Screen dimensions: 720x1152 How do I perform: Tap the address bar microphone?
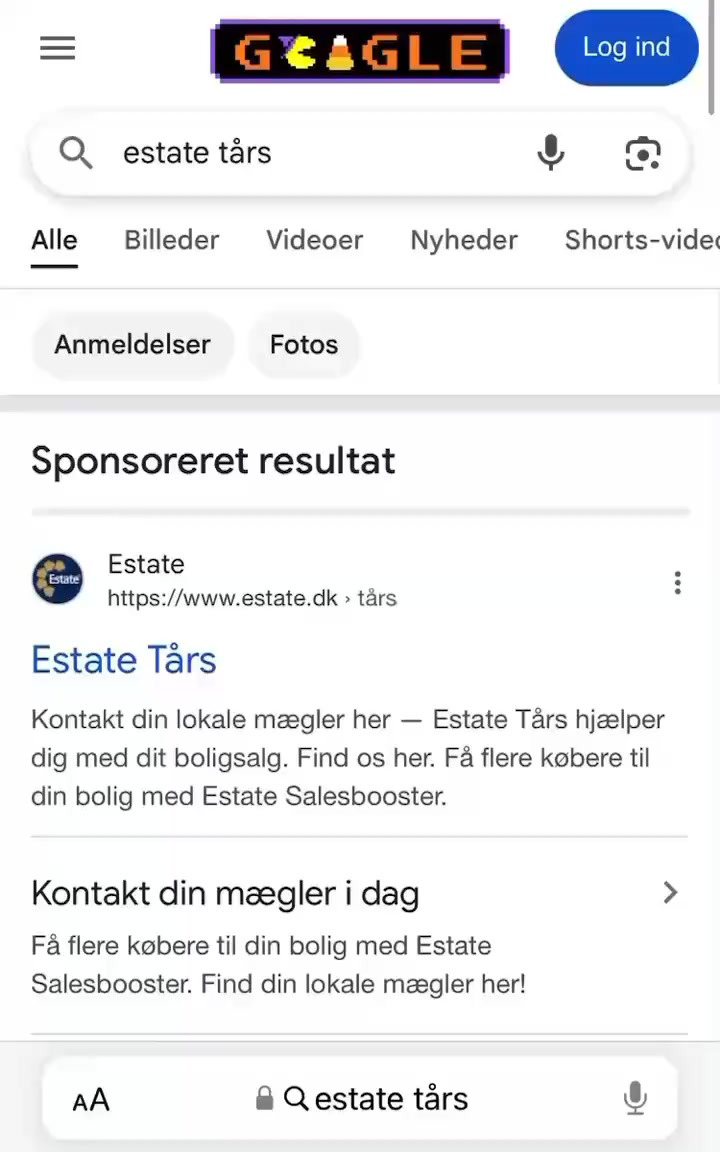(634, 1098)
